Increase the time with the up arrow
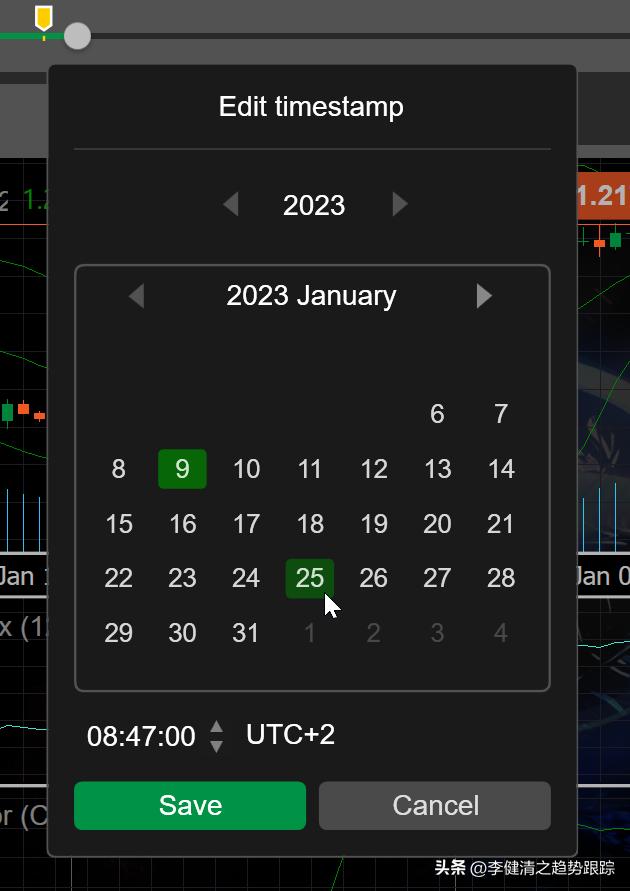This screenshot has height=891, width=630. pos(217,727)
